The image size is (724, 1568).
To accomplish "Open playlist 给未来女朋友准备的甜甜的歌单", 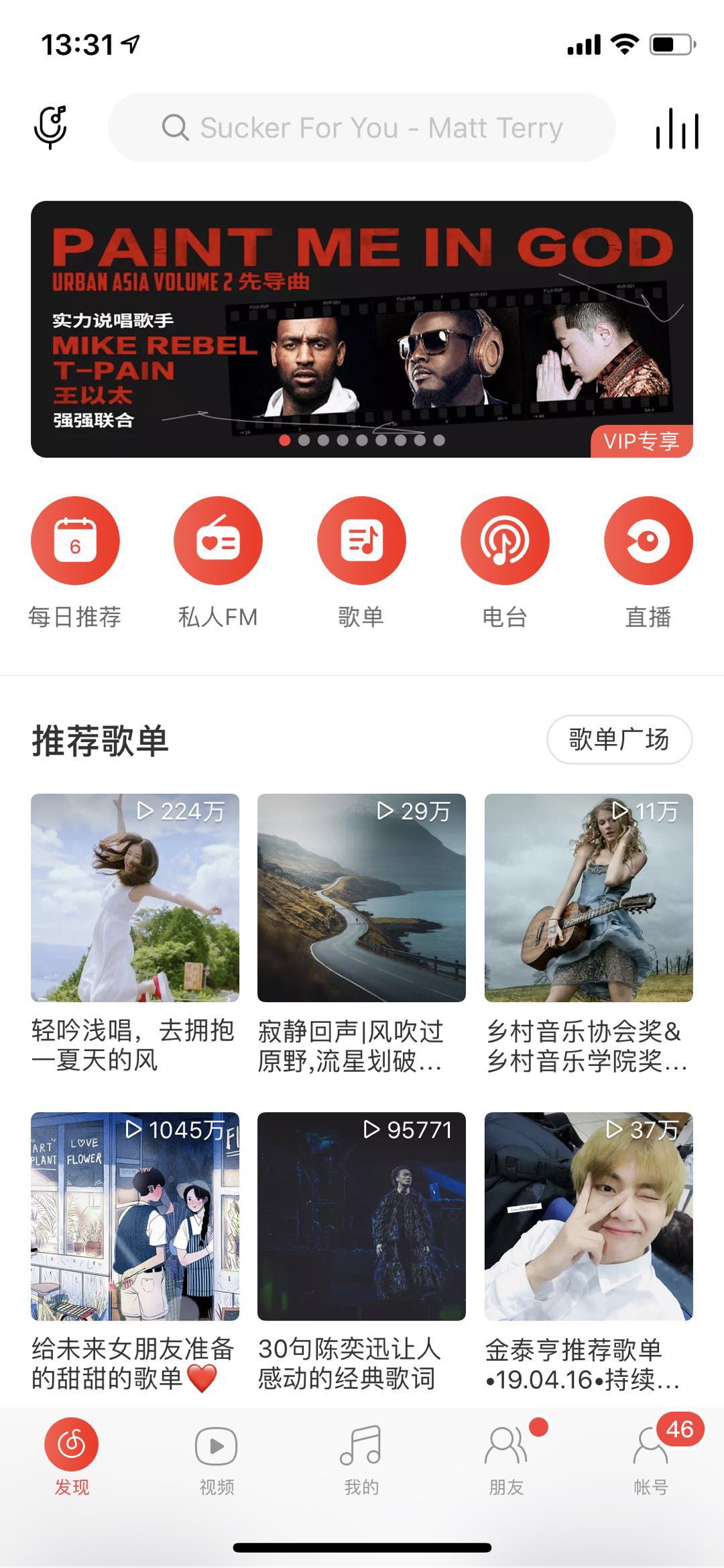I will (135, 1216).
